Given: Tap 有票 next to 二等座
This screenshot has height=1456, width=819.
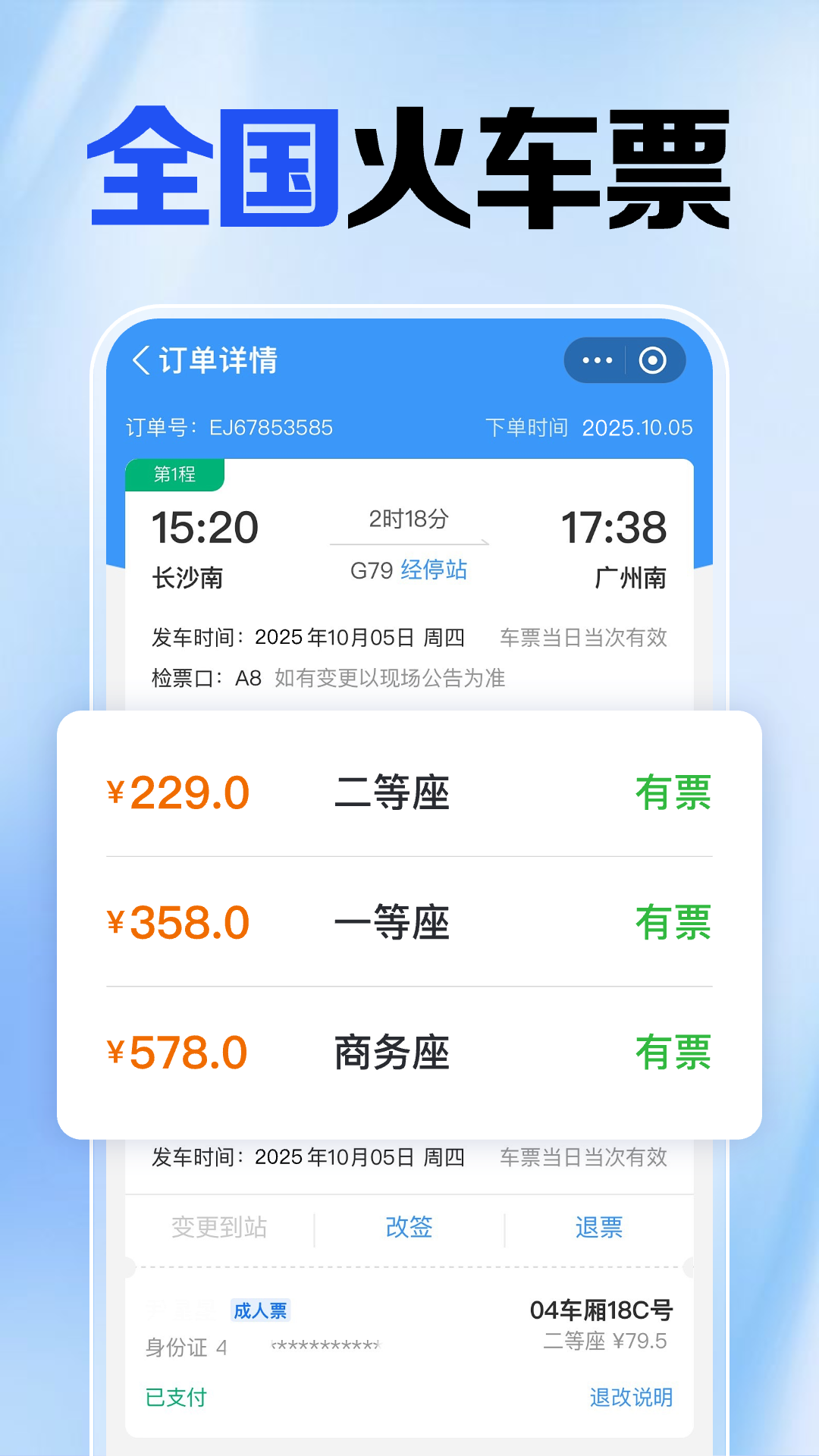Looking at the screenshot, I should click(673, 794).
